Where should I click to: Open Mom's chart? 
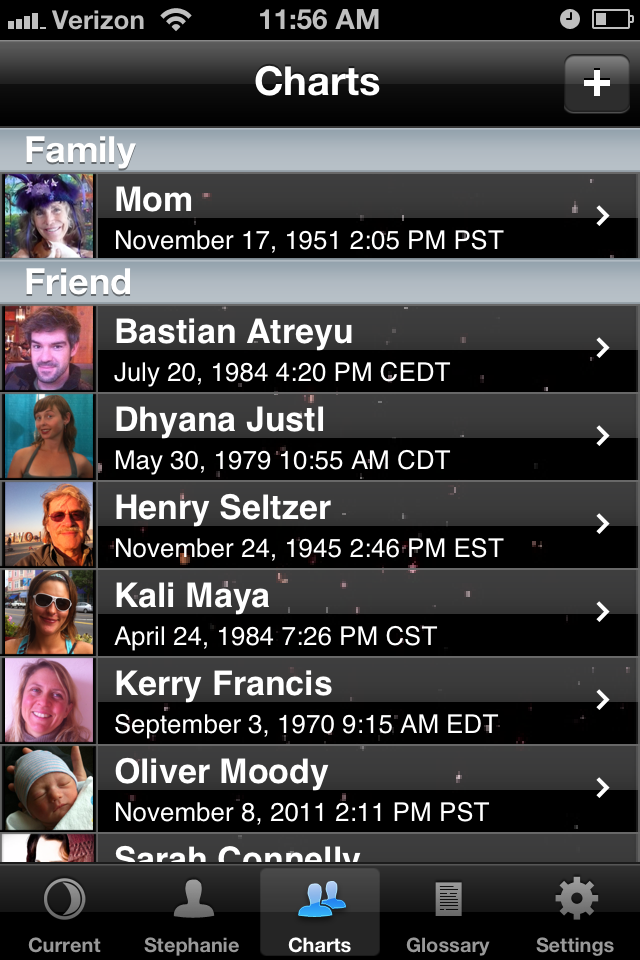(x=320, y=216)
